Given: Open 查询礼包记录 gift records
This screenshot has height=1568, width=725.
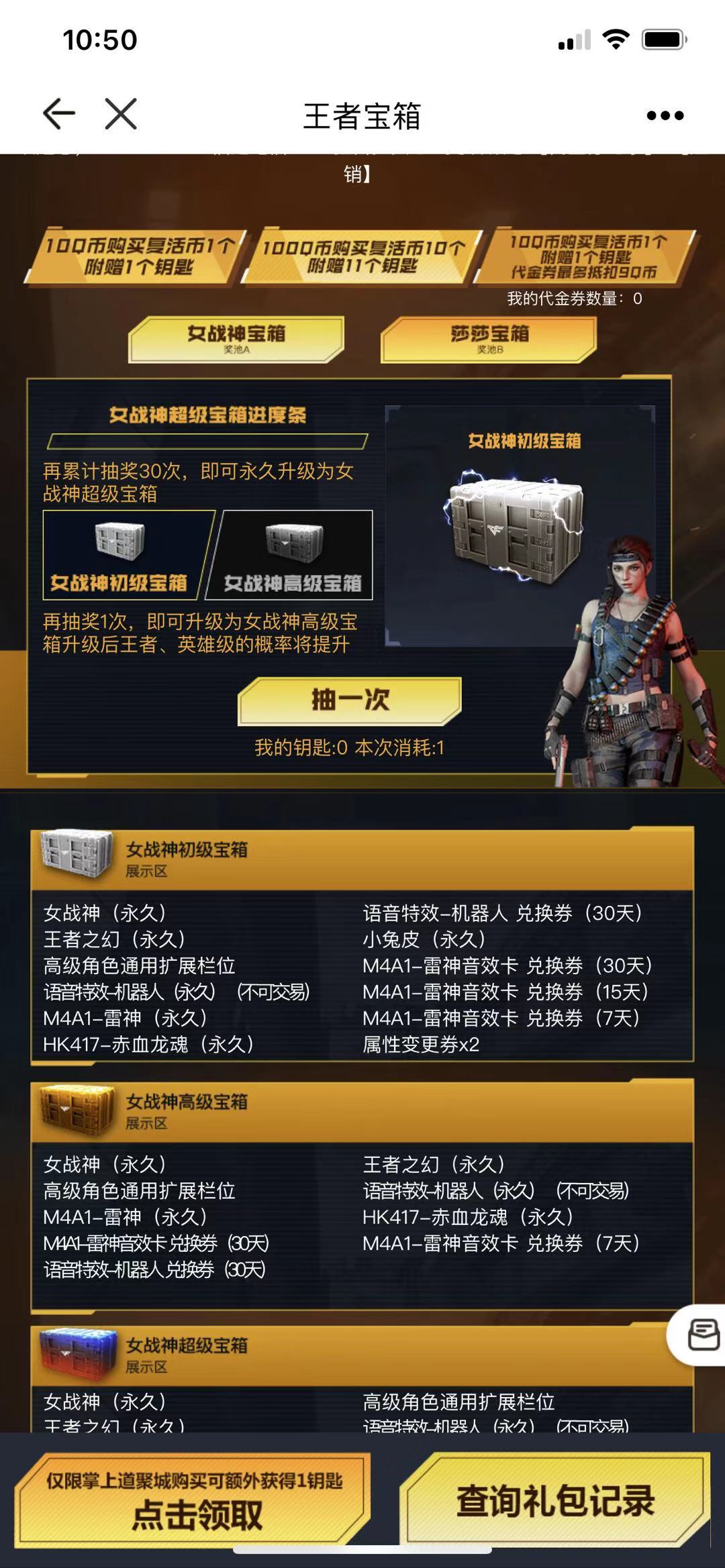Looking at the screenshot, I should 556,1501.
